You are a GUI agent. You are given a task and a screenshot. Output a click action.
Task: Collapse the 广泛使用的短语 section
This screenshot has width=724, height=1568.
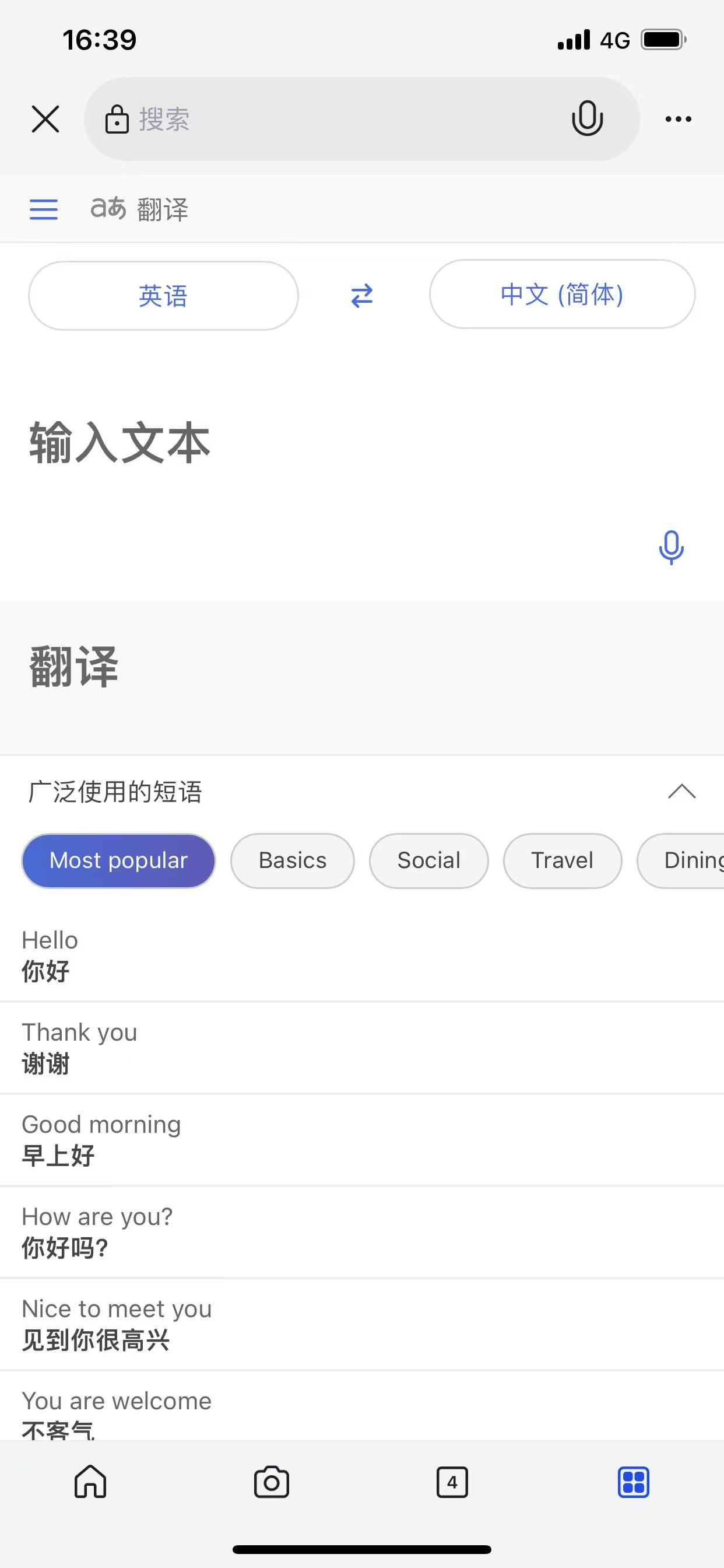pos(681,792)
